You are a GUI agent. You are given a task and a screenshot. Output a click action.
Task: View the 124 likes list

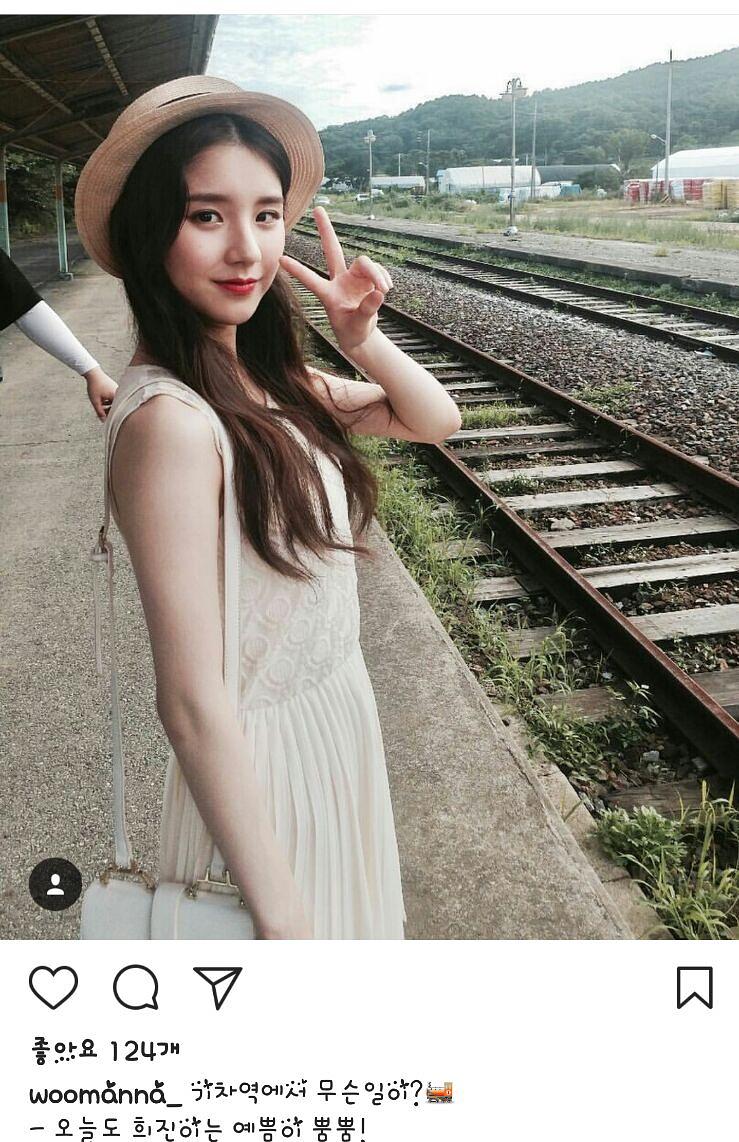coord(105,1050)
